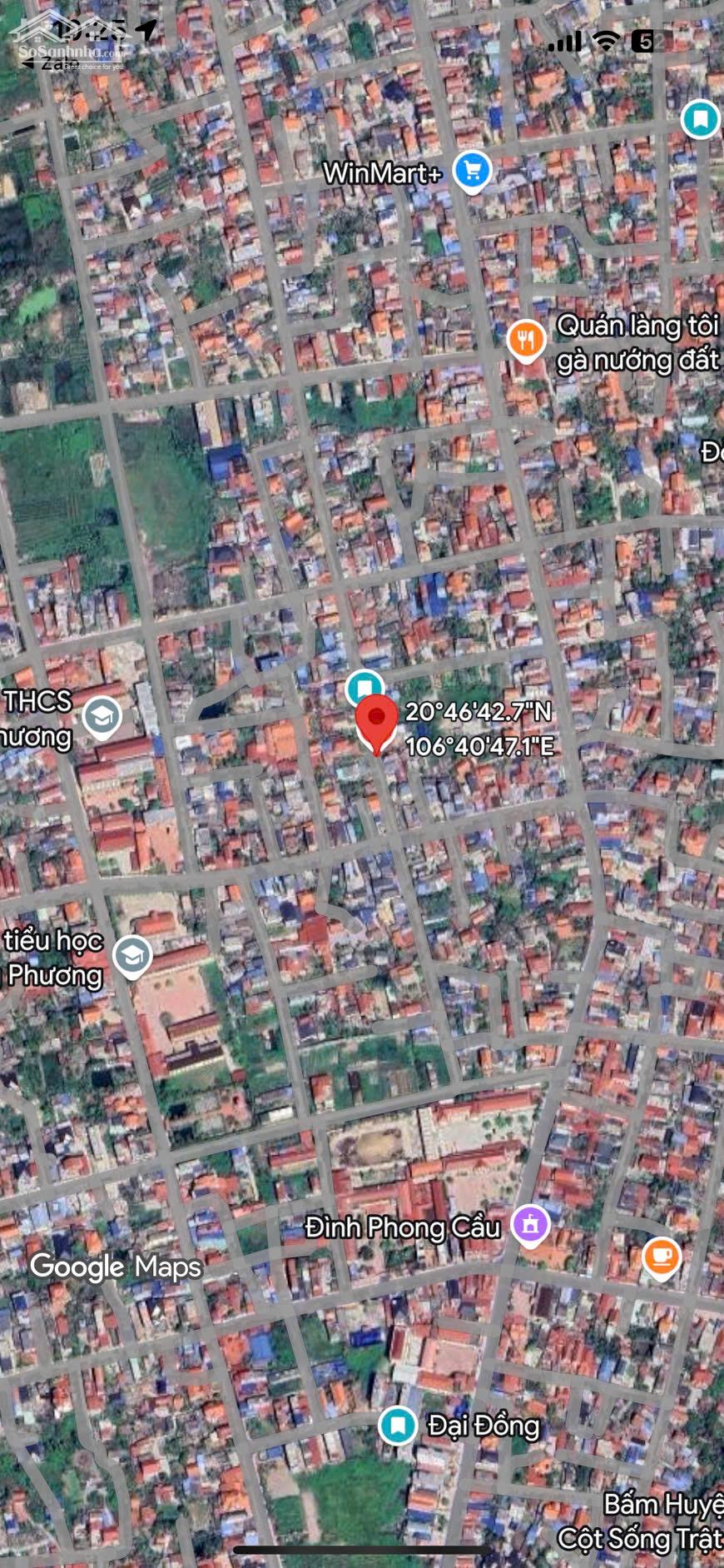This screenshot has width=724, height=1568.
Task: Tap the saved bookmark marker above the red pin
Action: coord(364,687)
